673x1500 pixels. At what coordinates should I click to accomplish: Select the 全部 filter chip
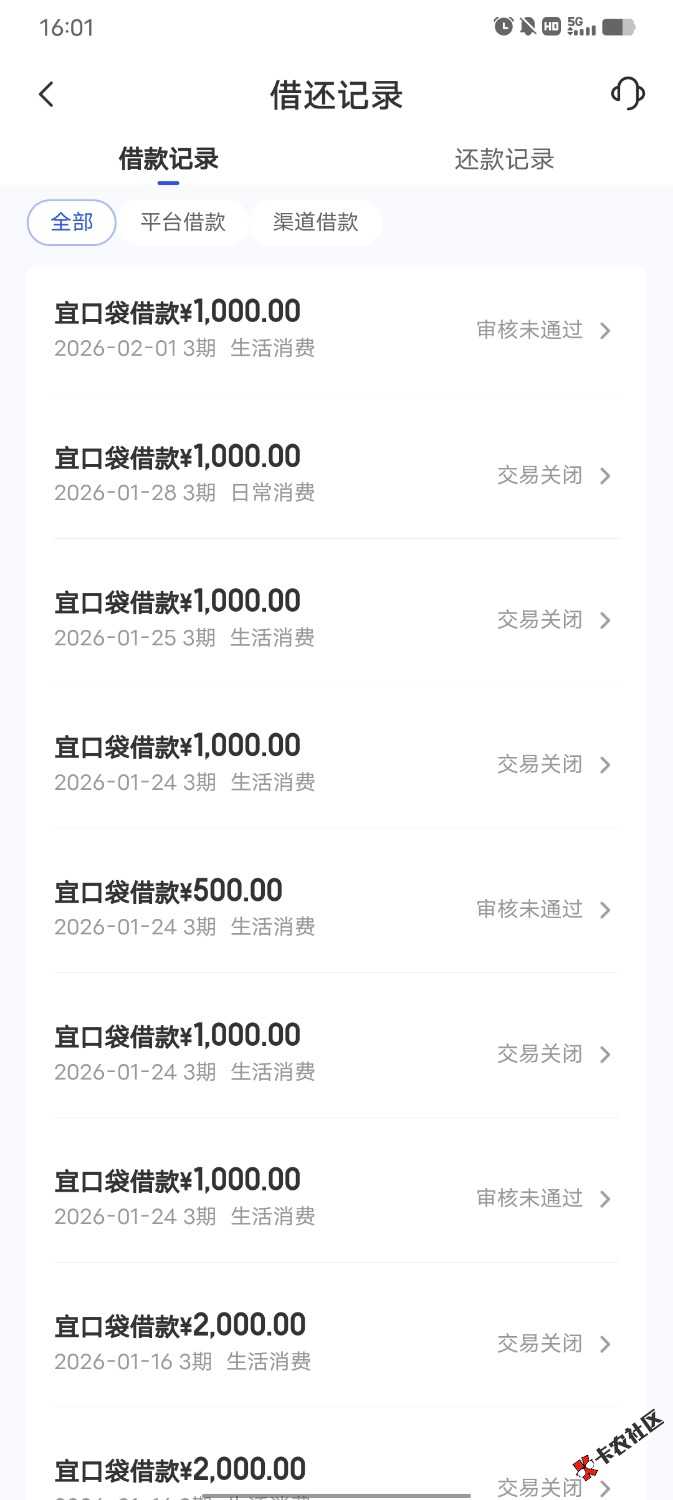(x=71, y=222)
